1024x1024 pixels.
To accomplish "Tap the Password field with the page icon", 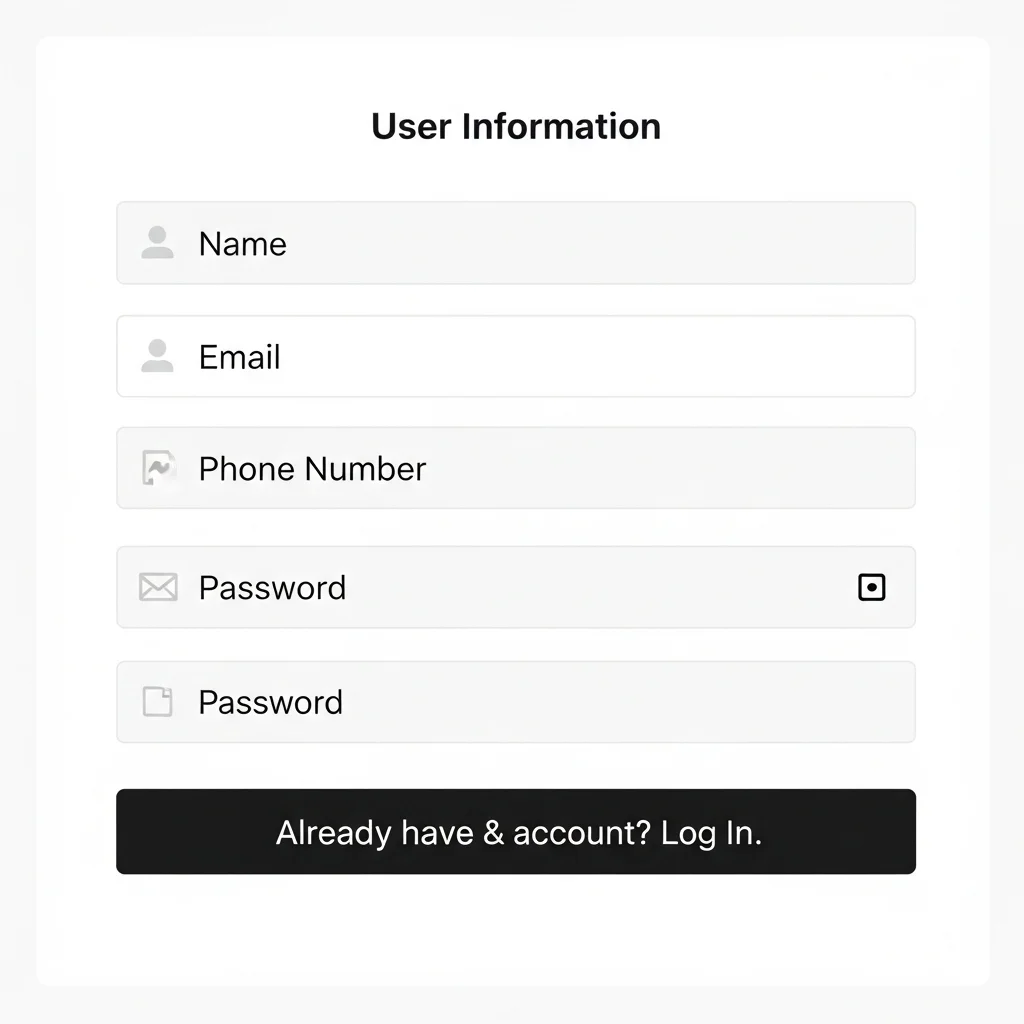I will [515, 702].
